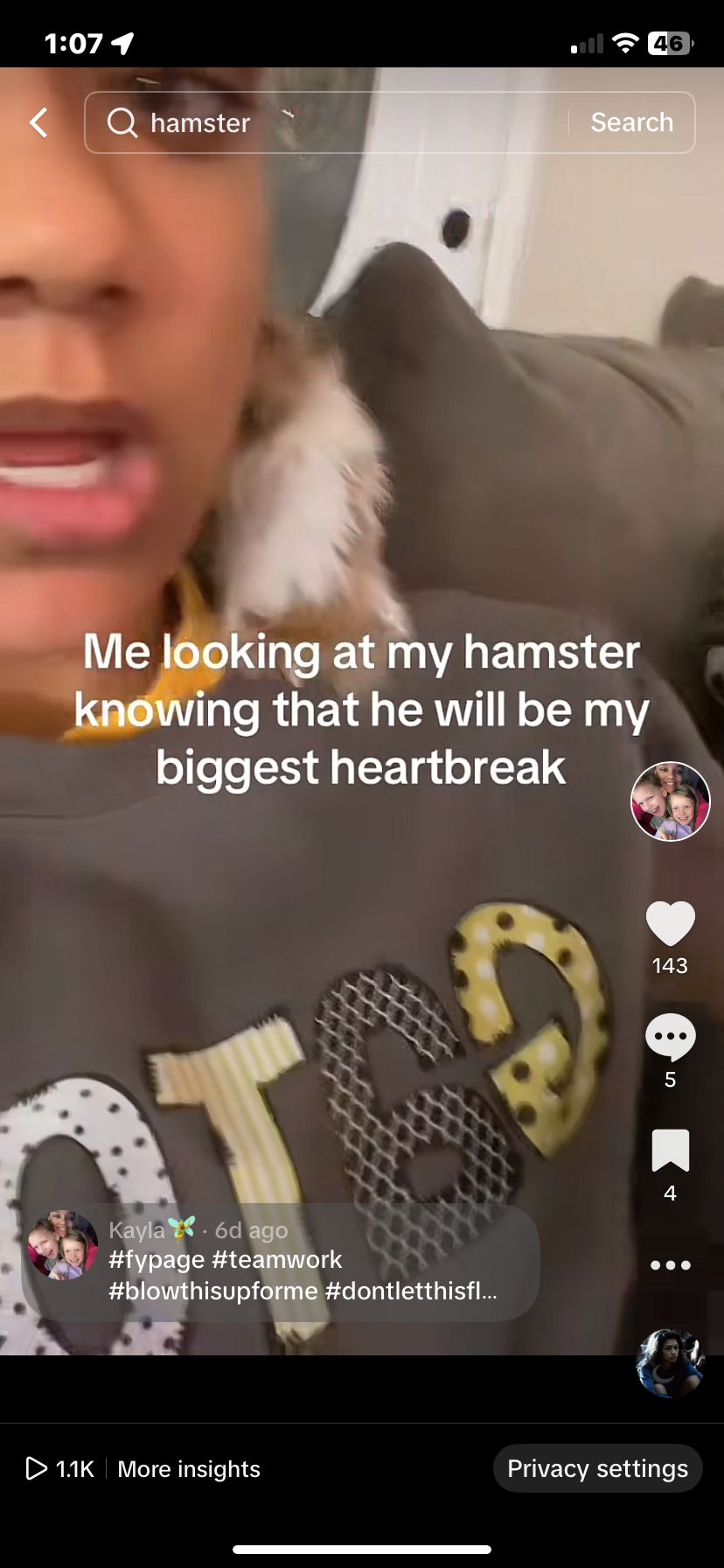Open More insights for this video
Viewport: 724px width, 1568px height.
[x=189, y=1469]
